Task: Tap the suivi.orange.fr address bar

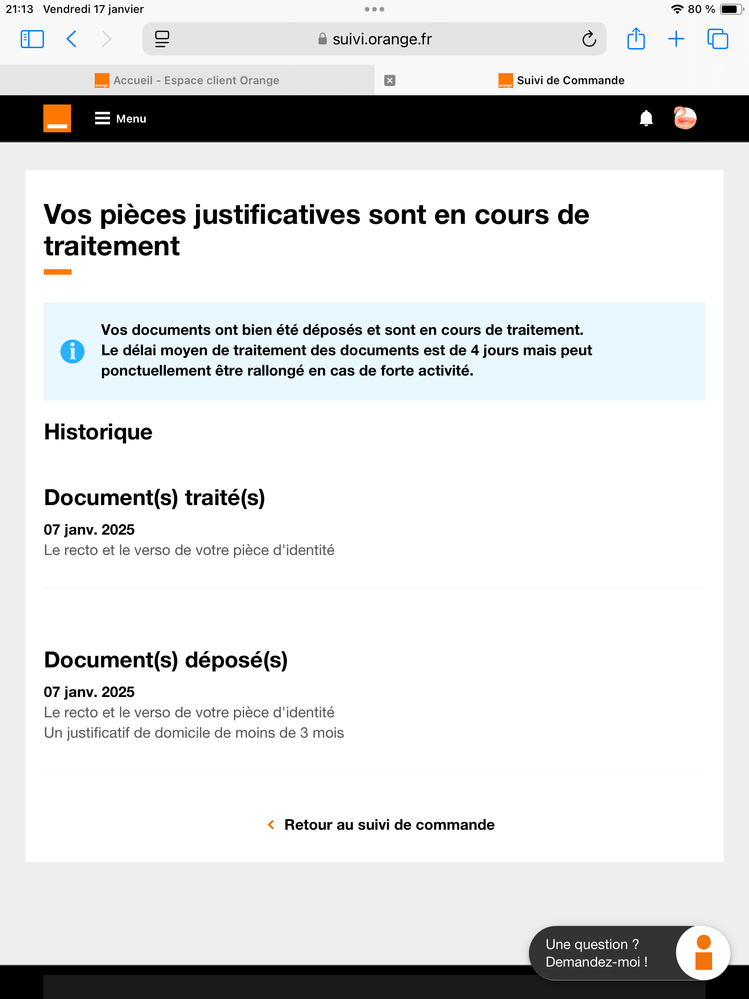Action: 375,39
